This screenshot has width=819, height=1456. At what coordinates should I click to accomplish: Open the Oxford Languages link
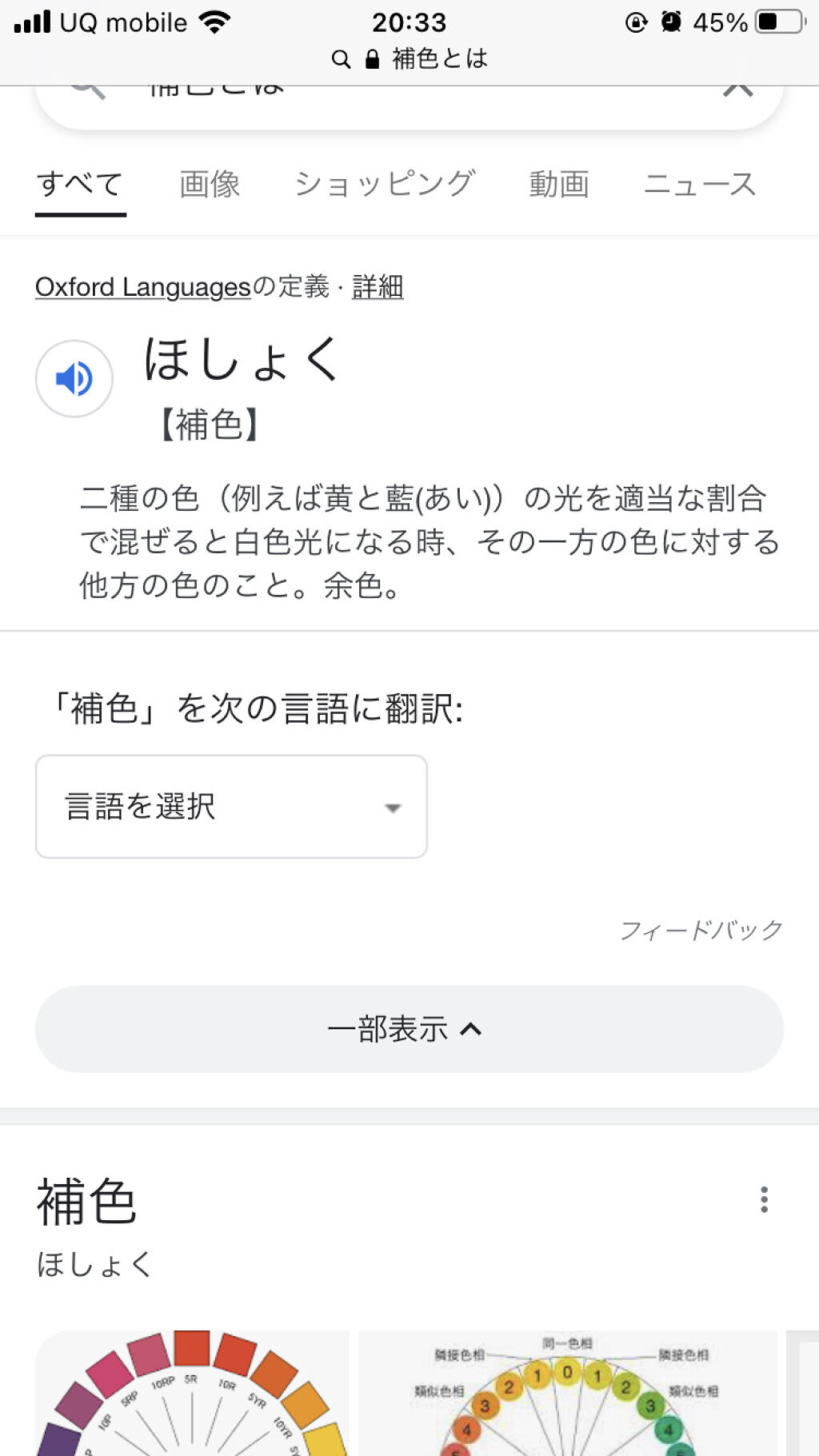tap(143, 286)
